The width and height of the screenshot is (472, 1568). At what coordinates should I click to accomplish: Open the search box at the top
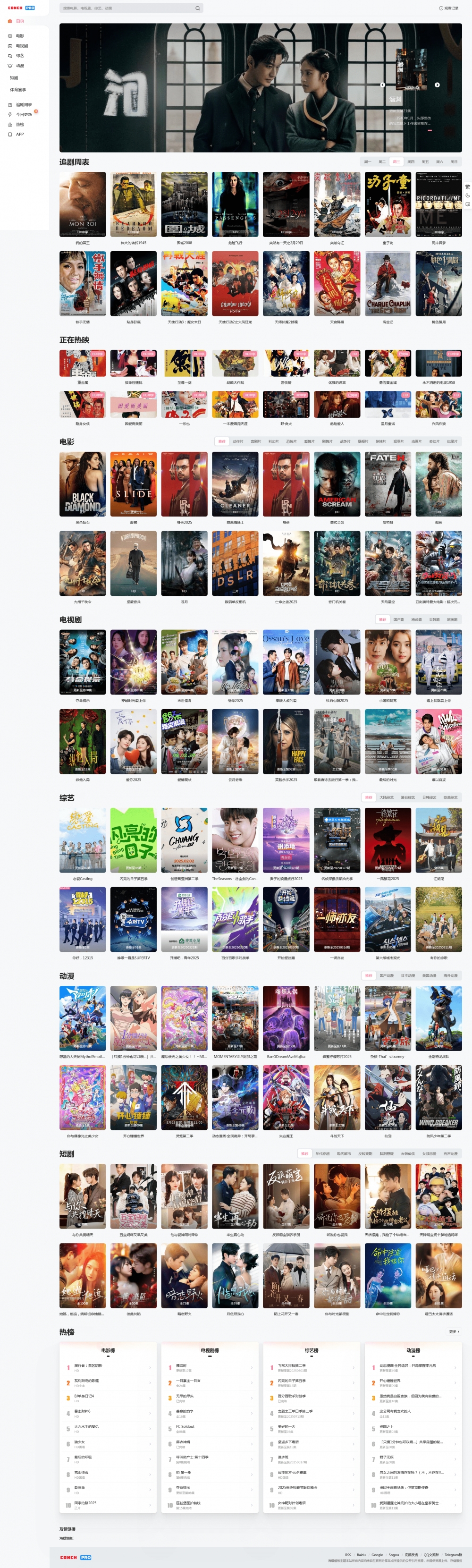pyautogui.click(x=125, y=8)
